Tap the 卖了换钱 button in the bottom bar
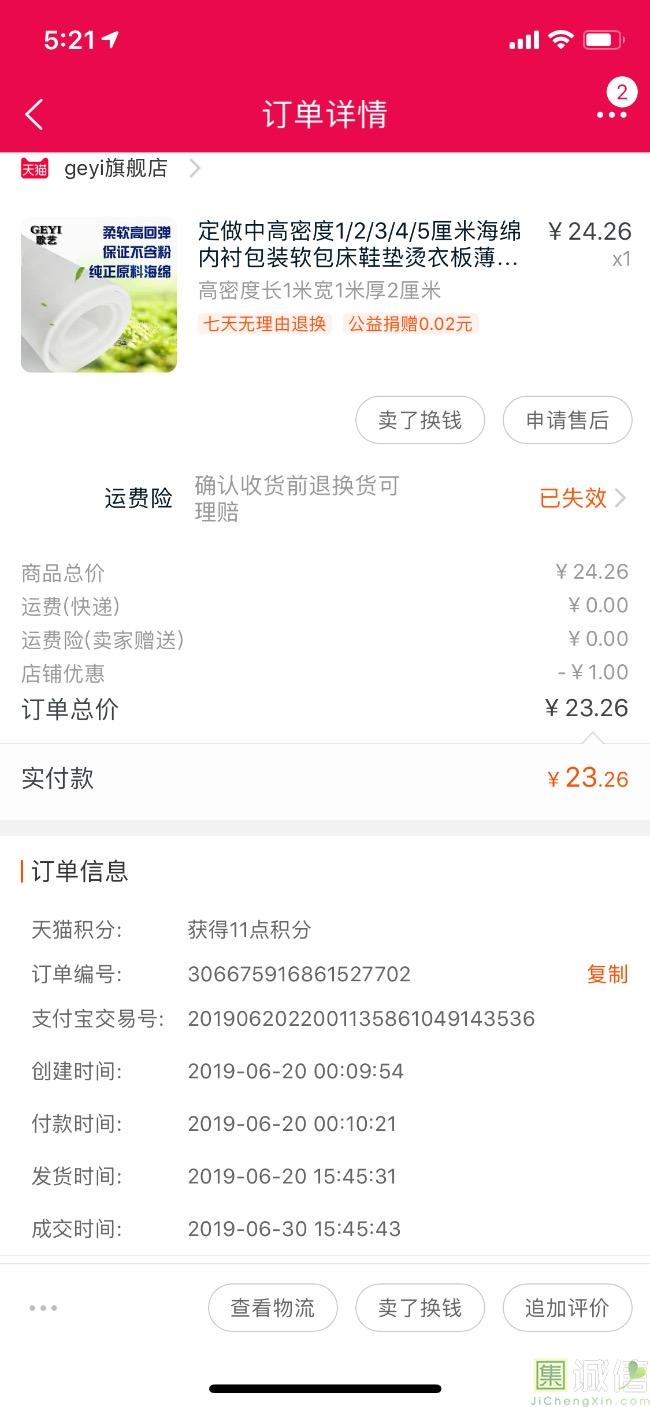The height and width of the screenshot is (1407, 650). point(420,1308)
